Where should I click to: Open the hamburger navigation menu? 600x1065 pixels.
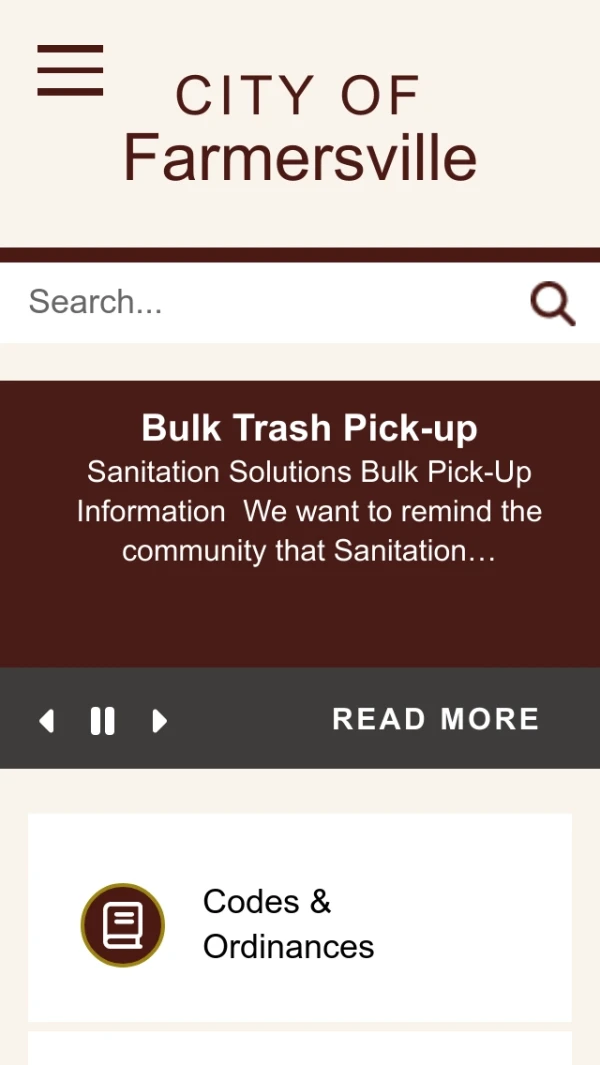(x=70, y=70)
